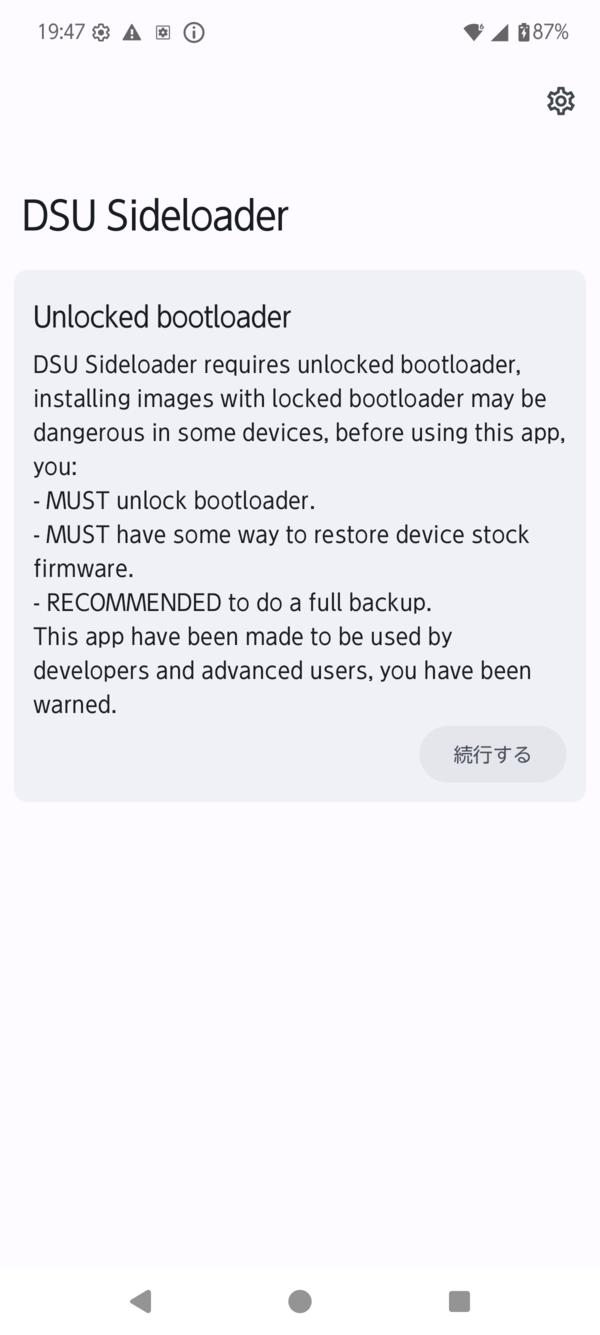Return to the home screen
The height and width of the screenshot is (1335, 600).
click(x=300, y=1300)
